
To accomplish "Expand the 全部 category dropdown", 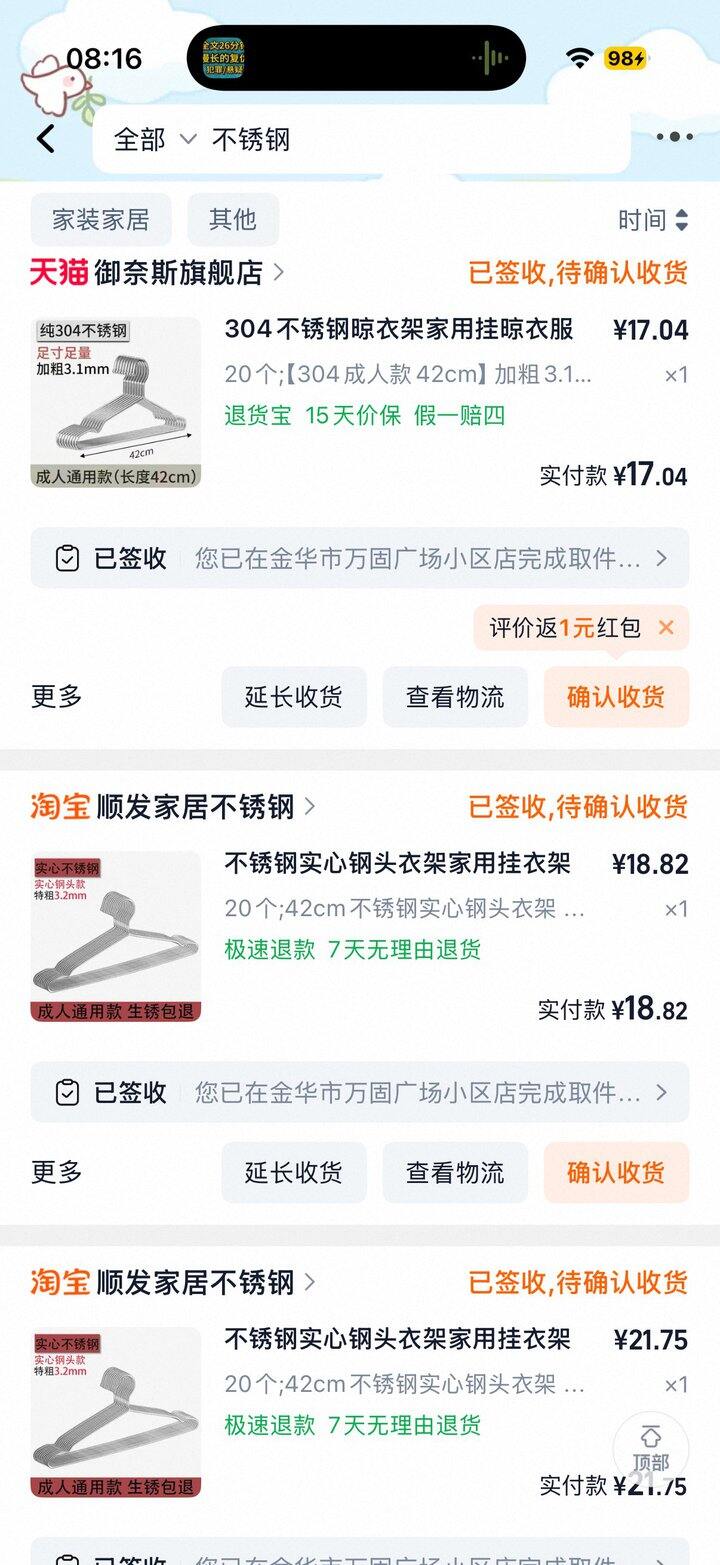I will coord(154,139).
